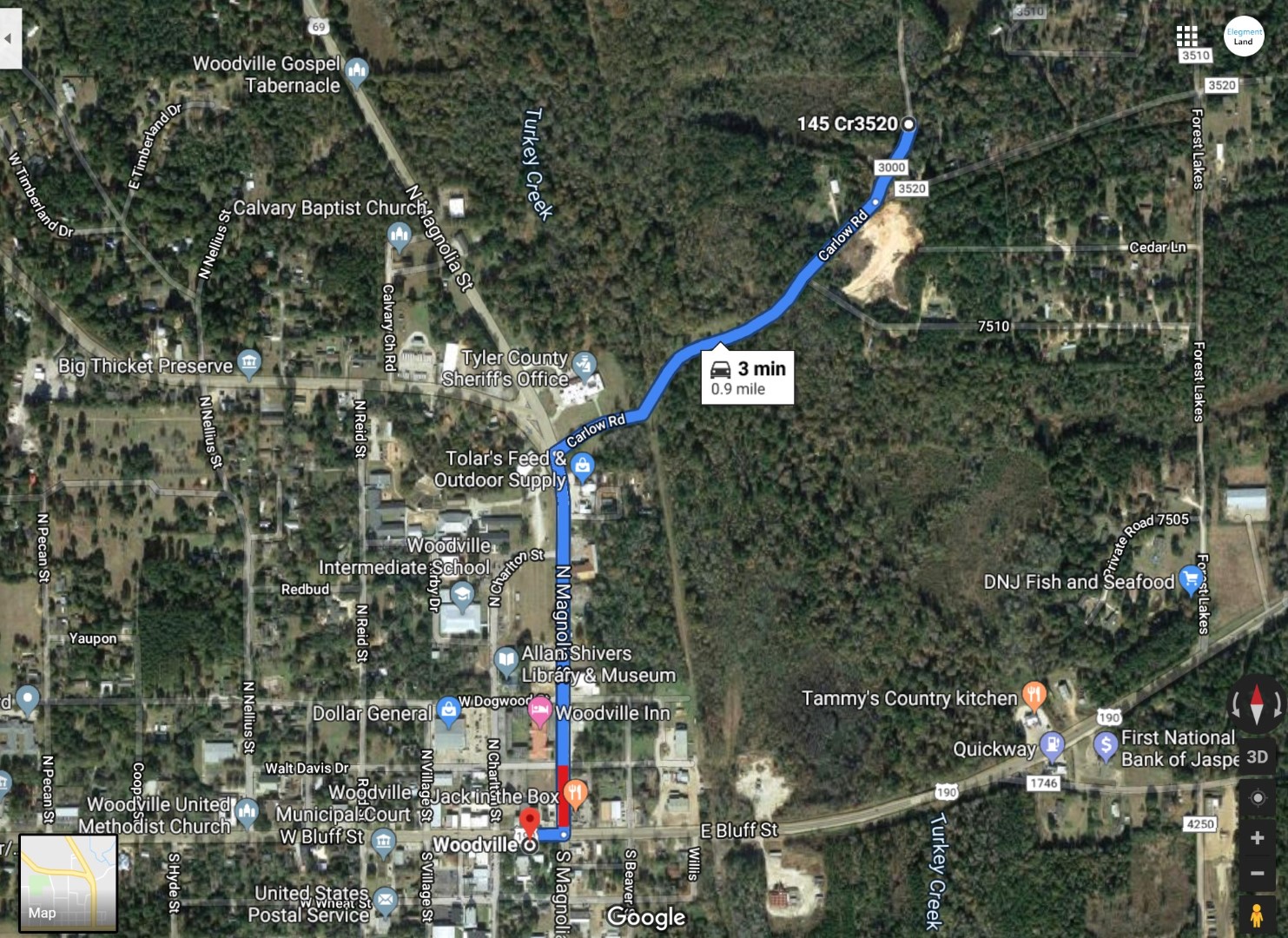1288x938 pixels.
Task: Open the Google apps grid
Action: (x=1186, y=36)
